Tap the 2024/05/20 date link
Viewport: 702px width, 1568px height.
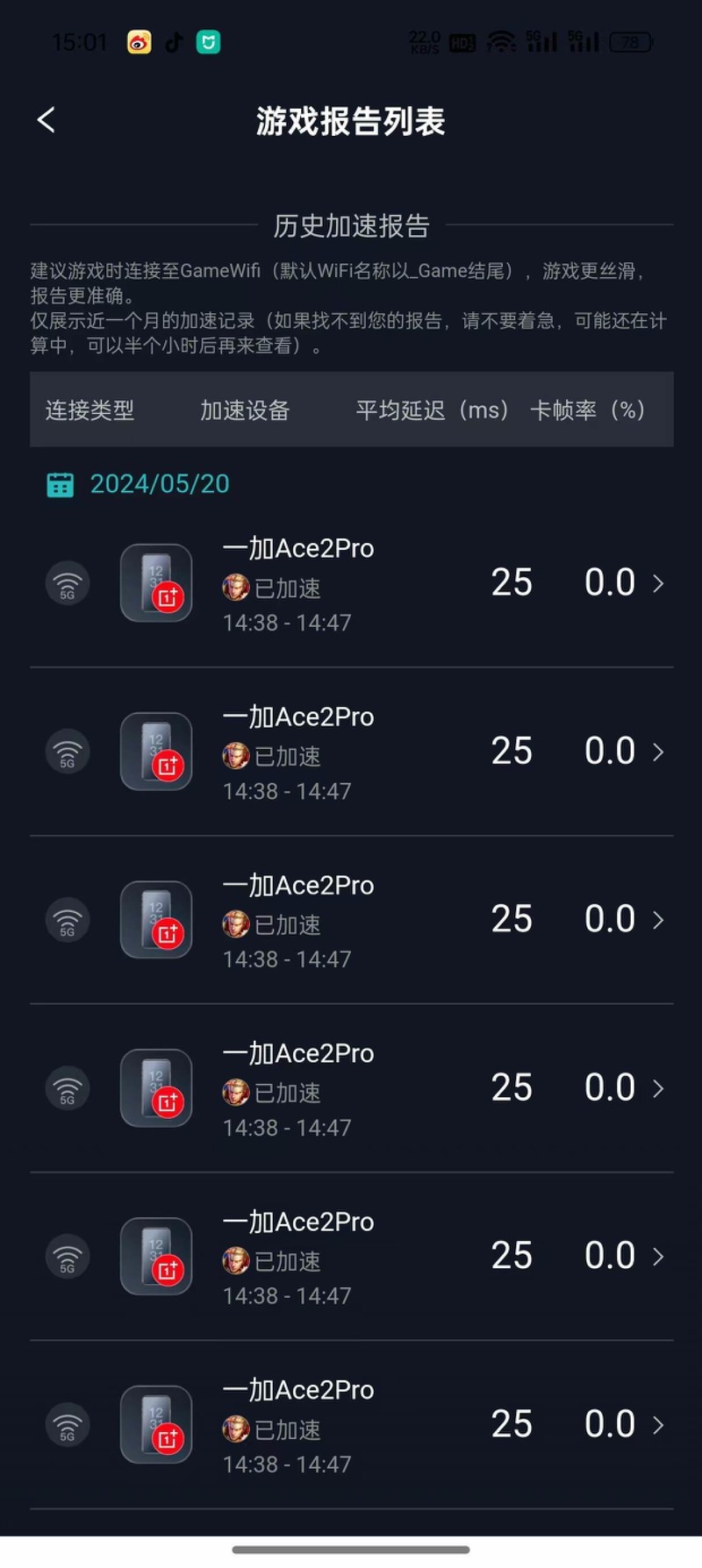tap(159, 484)
